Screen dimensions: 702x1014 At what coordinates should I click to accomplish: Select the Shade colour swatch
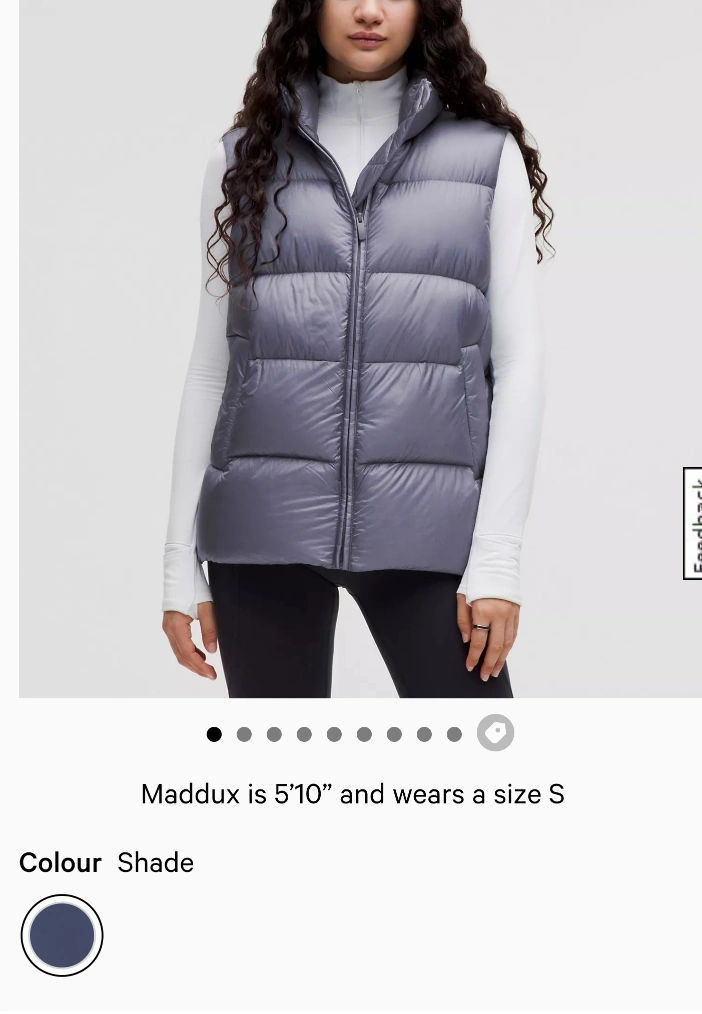(62, 935)
